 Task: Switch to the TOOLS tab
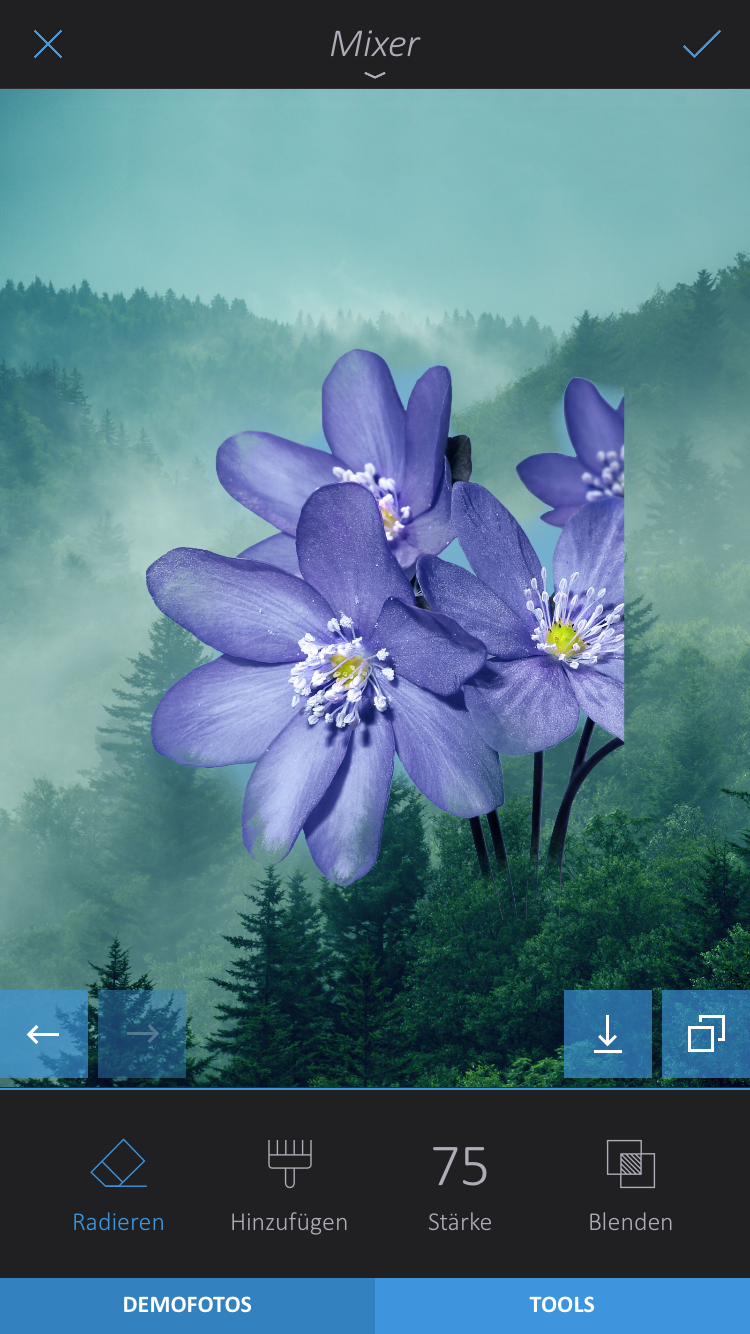point(562,1305)
